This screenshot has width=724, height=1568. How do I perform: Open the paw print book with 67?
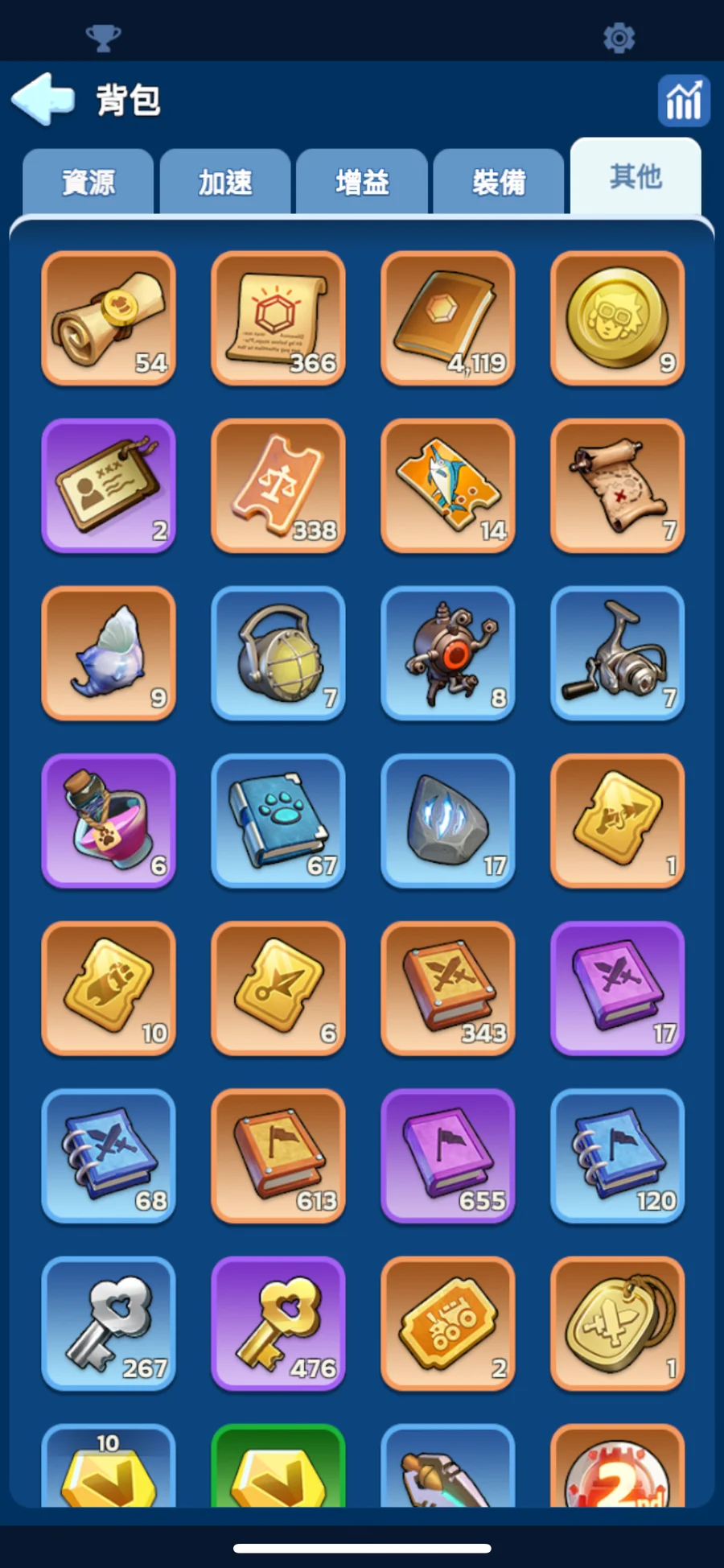pyautogui.click(x=278, y=820)
